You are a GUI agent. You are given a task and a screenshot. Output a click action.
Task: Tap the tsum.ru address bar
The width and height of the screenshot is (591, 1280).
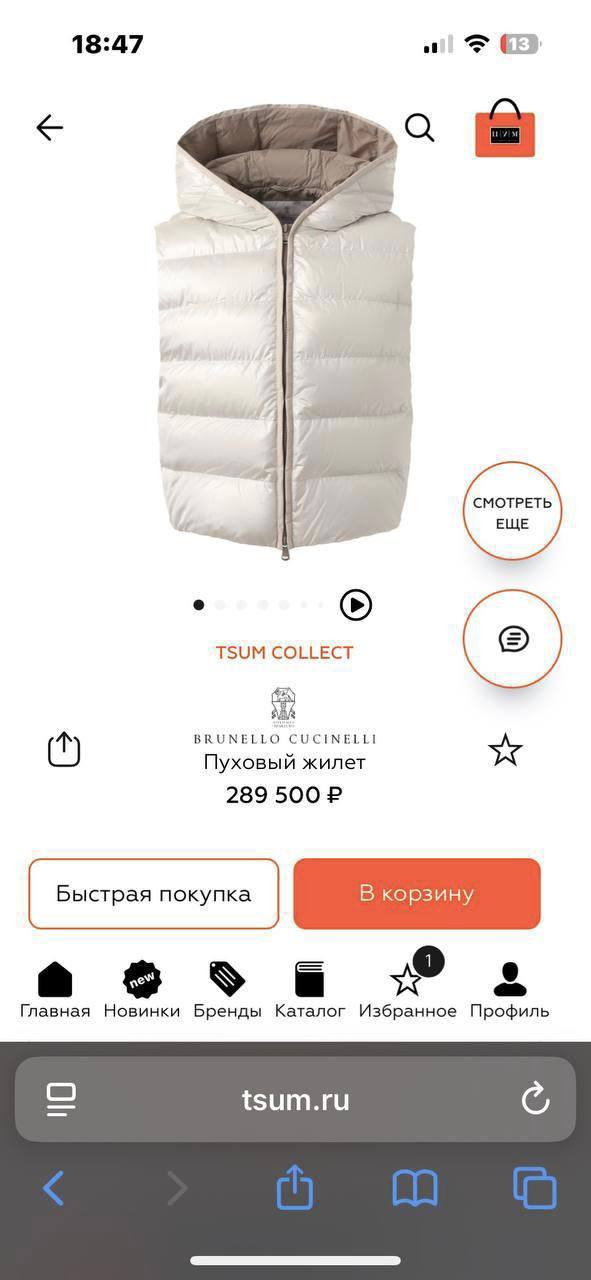tap(296, 1099)
